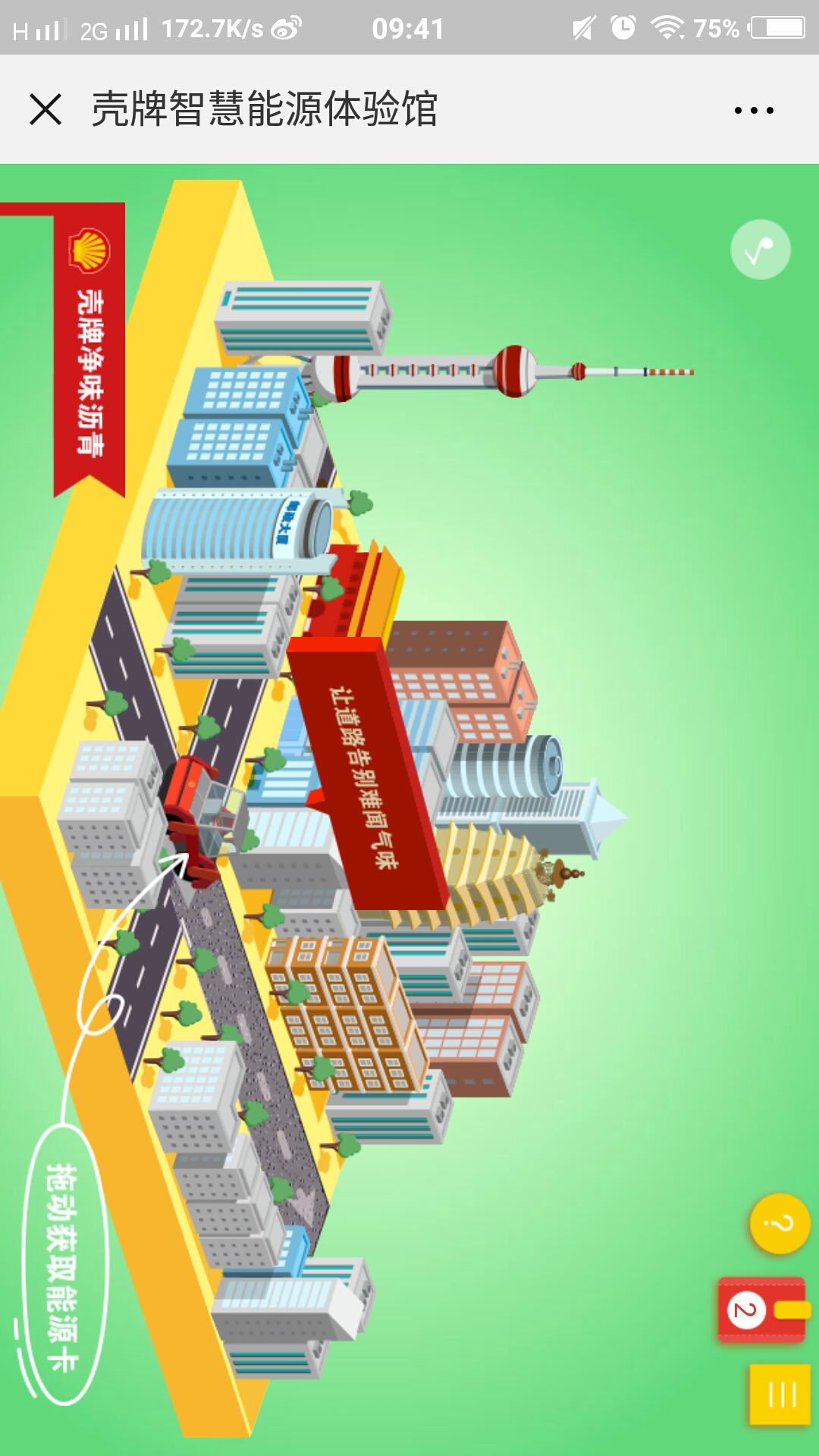Image resolution: width=819 pixels, height=1456 pixels.
Task: Toggle the background music button
Action: point(760,249)
